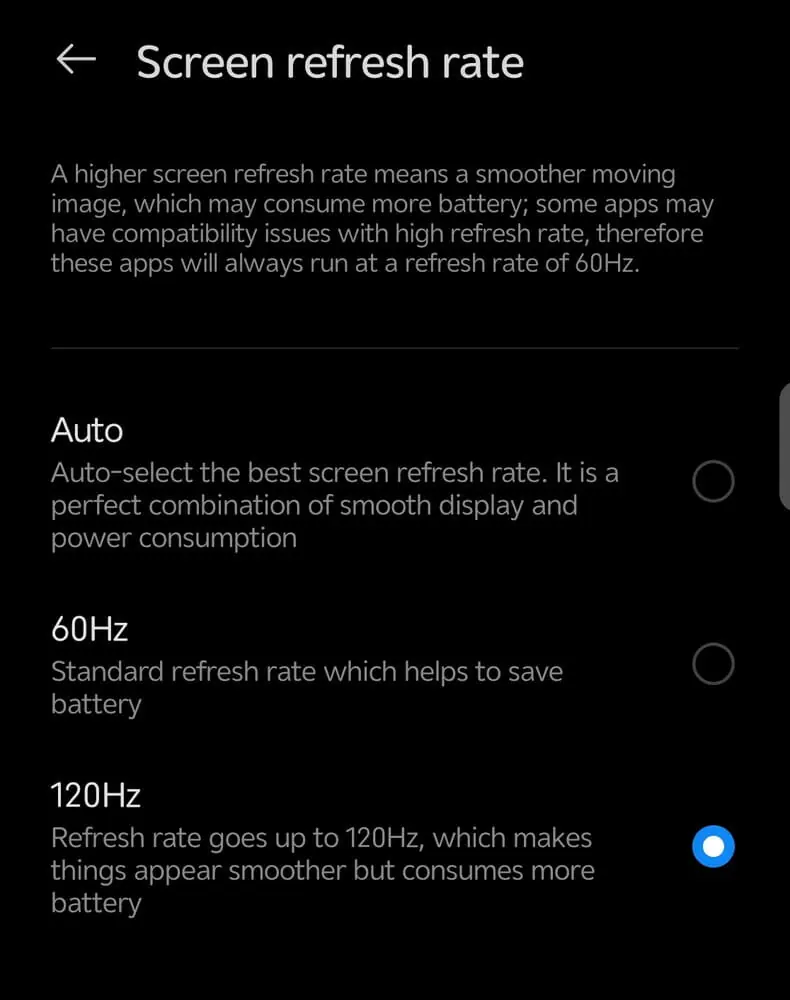The image size is (790, 1000).
Task: Go back from Screen refresh rate
Action: (x=76, y=61)
